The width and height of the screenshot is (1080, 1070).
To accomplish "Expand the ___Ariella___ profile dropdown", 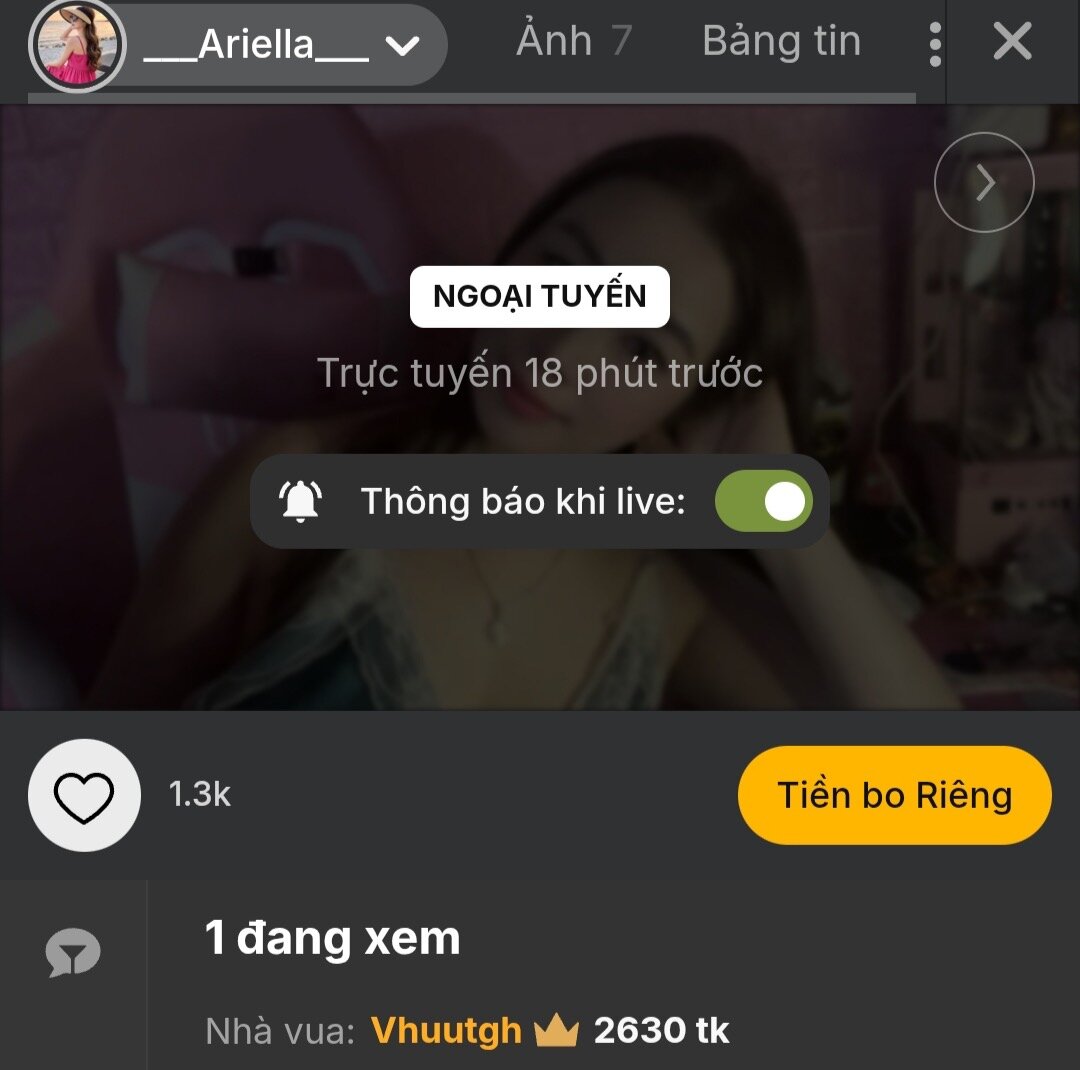I will coord(402,46).
